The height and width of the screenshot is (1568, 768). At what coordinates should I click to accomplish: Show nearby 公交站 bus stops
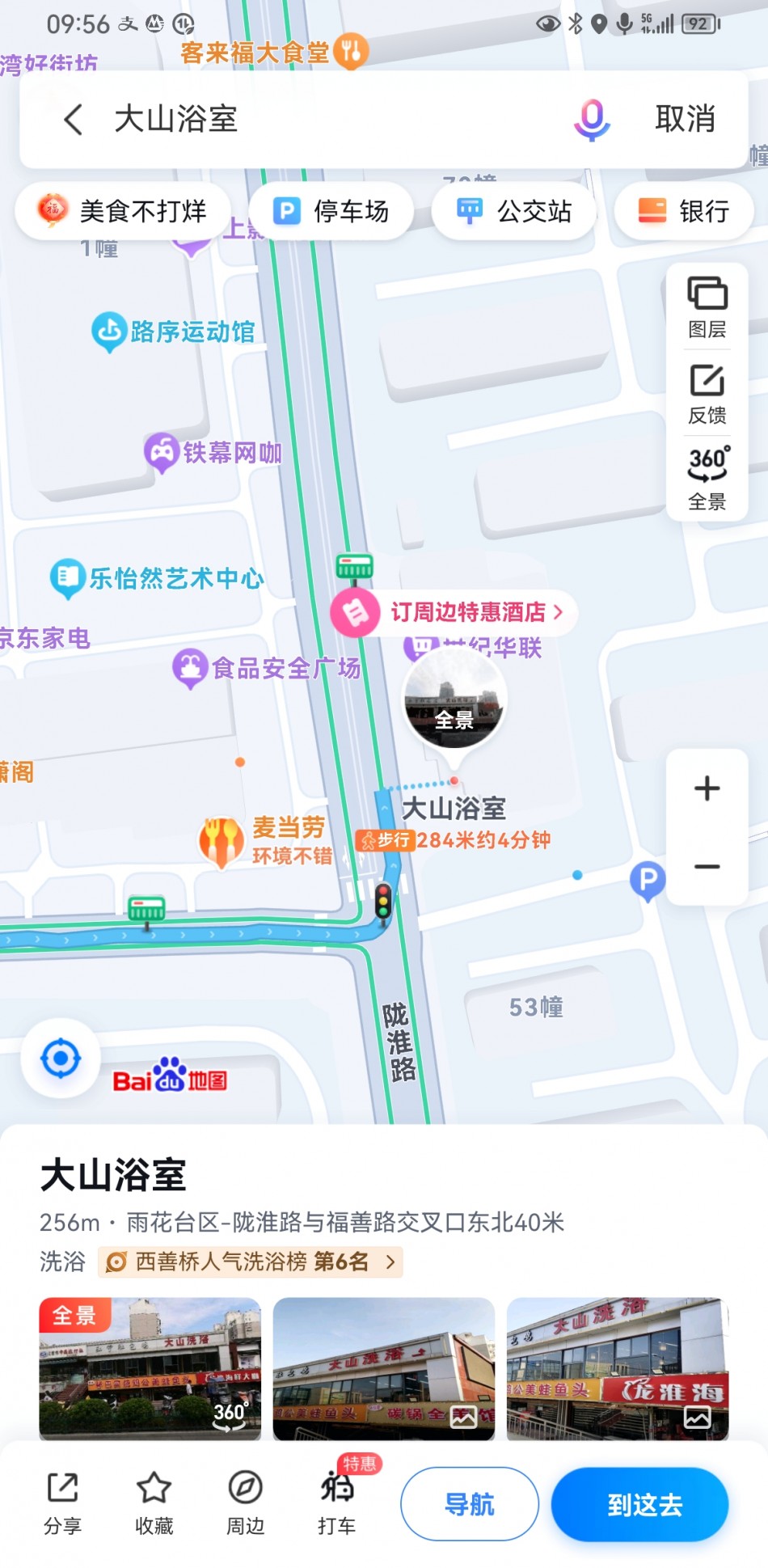[x=514, y=211]
